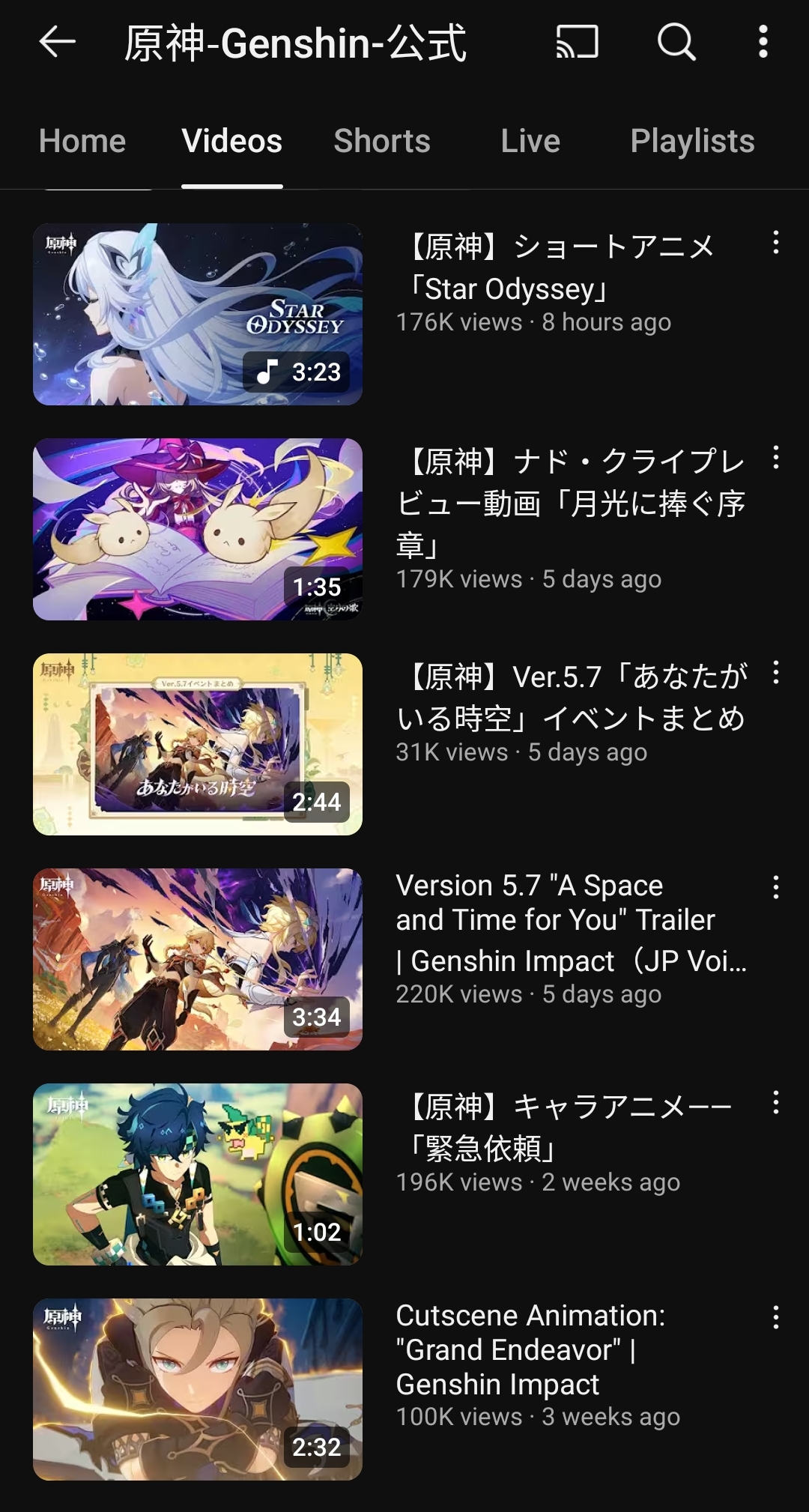The width and height of the screenshot is (809, 1512).
Task: Switch to the Playlists tab
Action: [692, 141]
